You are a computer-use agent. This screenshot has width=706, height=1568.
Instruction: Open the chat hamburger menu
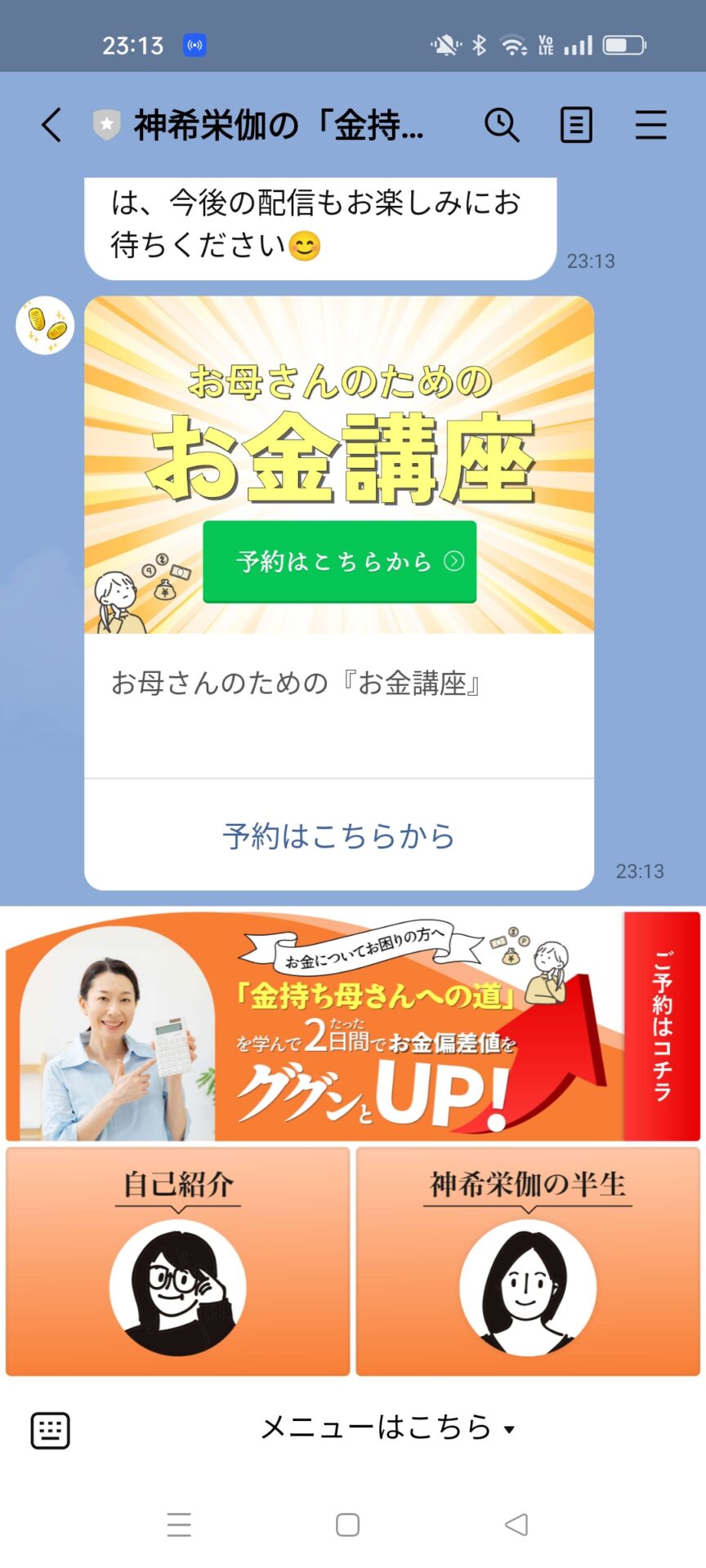point(650,126)
